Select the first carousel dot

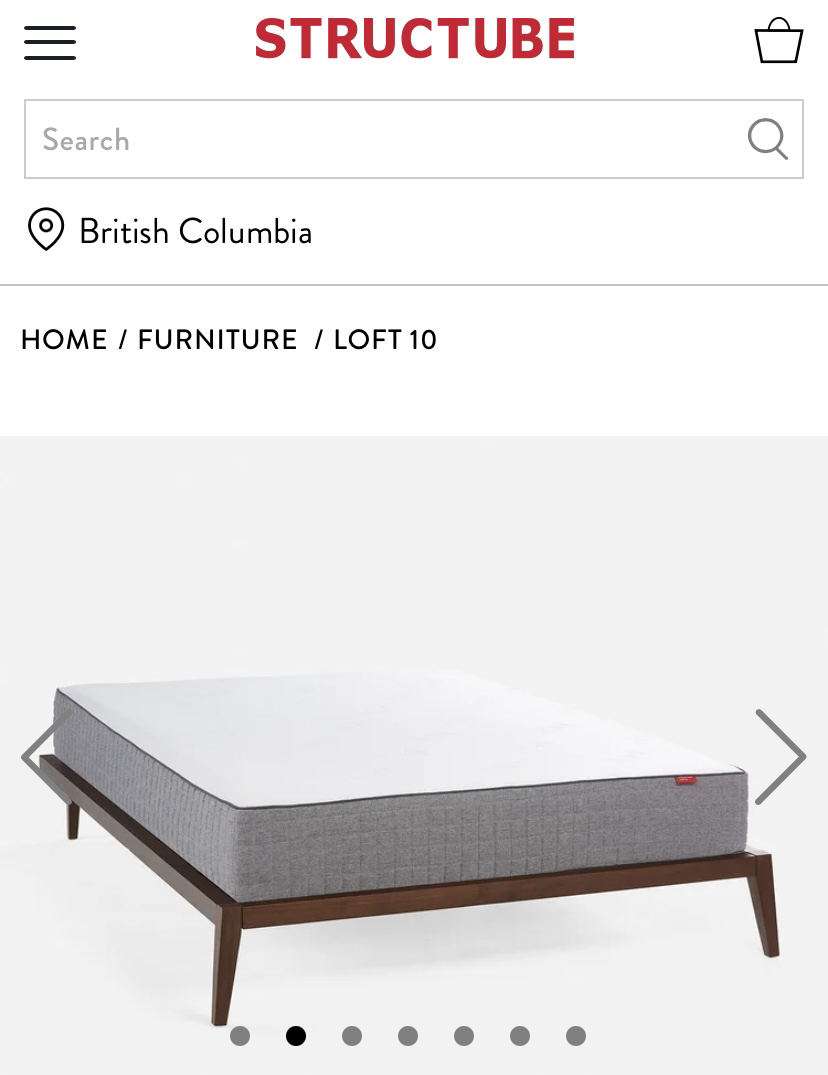[240, 1036]
